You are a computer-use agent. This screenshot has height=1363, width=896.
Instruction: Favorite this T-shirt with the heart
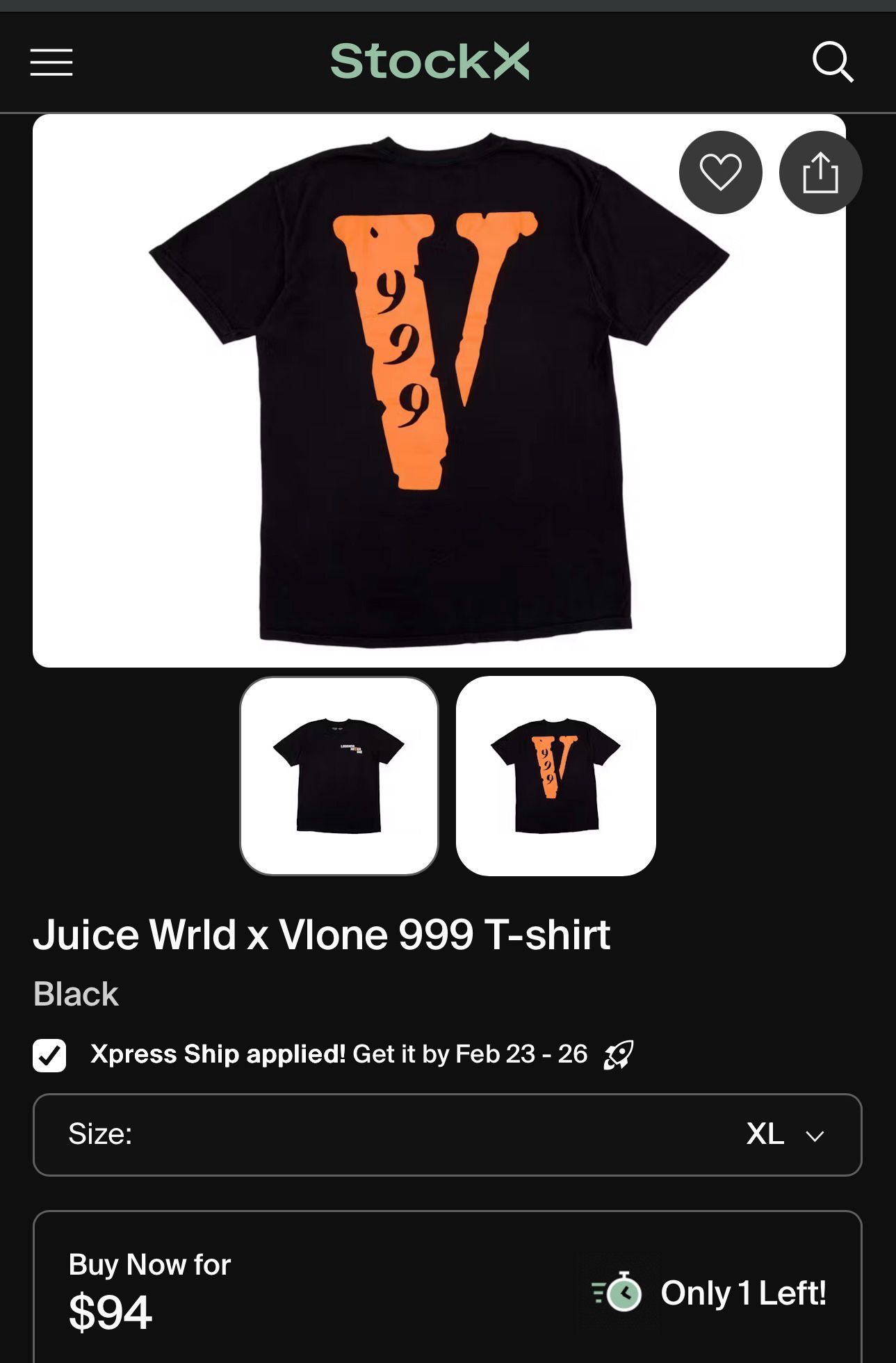click(720, 172)
